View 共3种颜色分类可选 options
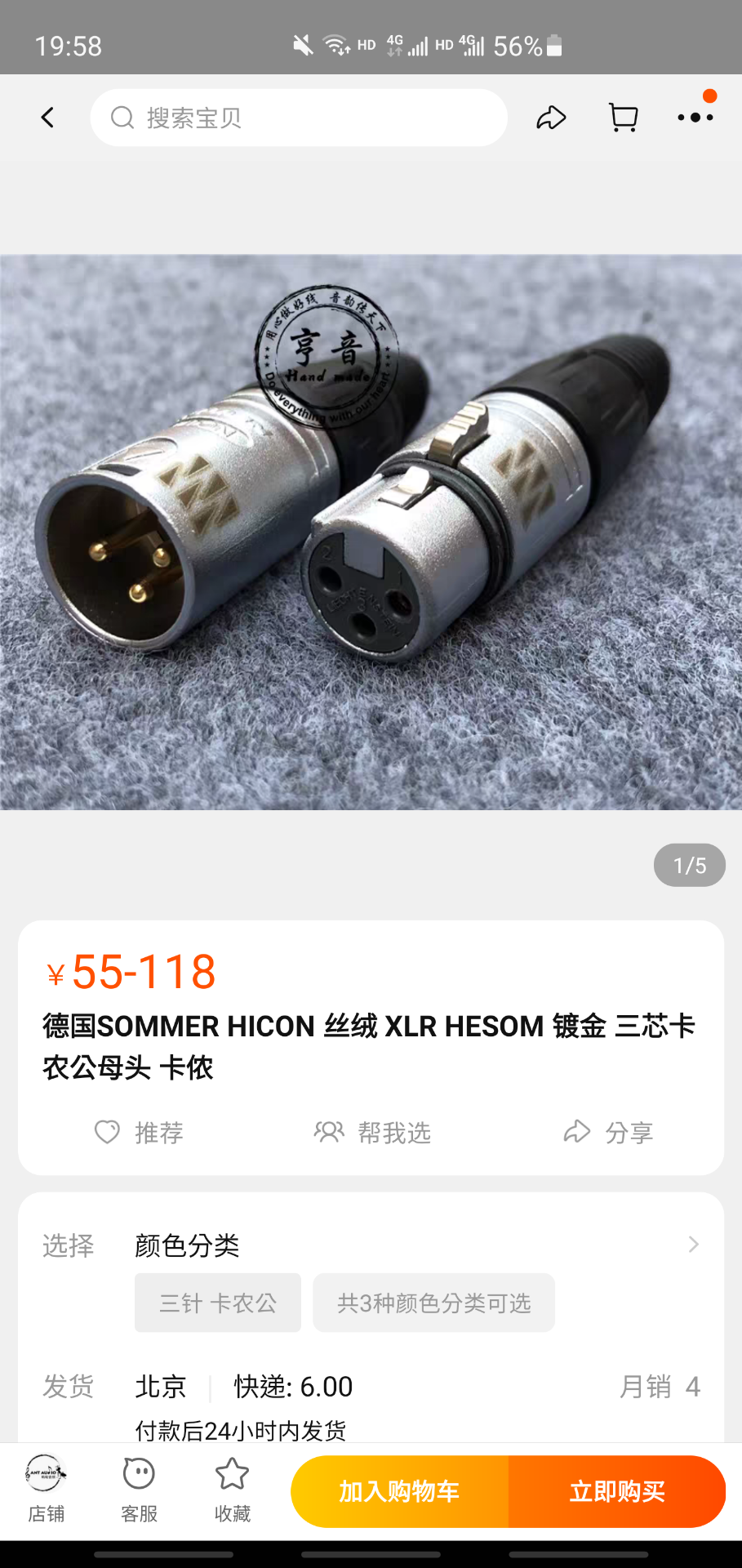Viewport: 742px width, 1568px height. [433, 1303]
